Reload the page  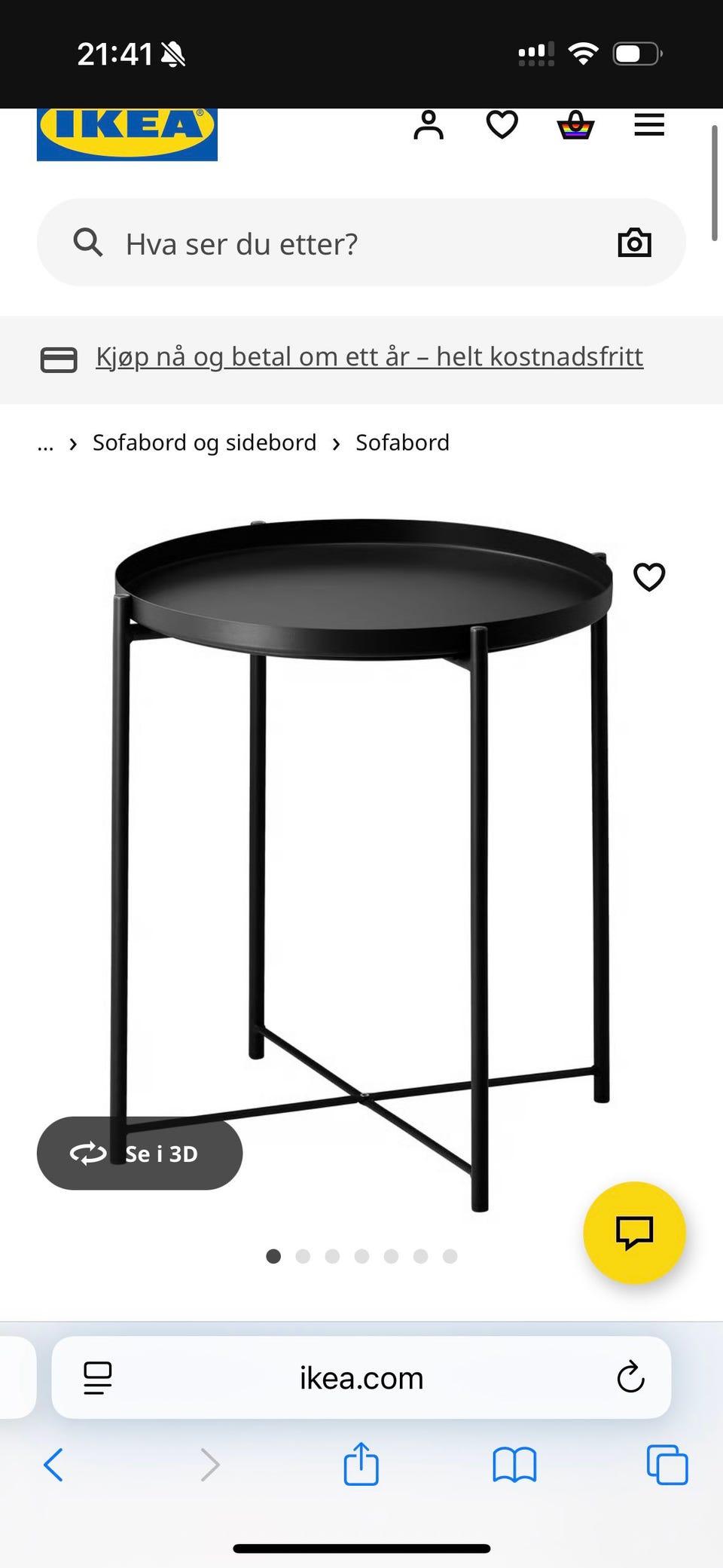(630, 1377)
